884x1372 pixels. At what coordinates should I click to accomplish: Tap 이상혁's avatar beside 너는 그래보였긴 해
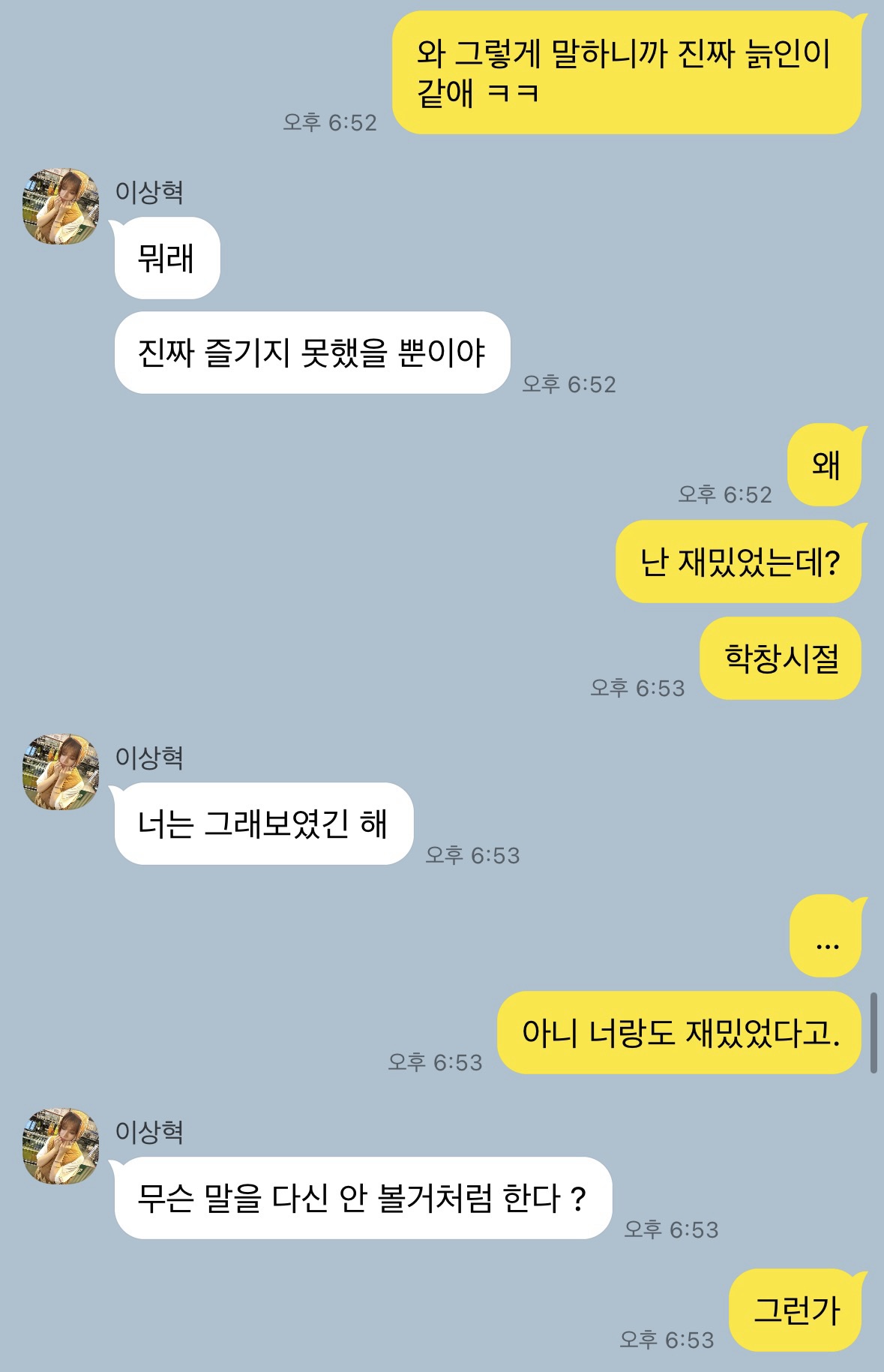point(61,772)
